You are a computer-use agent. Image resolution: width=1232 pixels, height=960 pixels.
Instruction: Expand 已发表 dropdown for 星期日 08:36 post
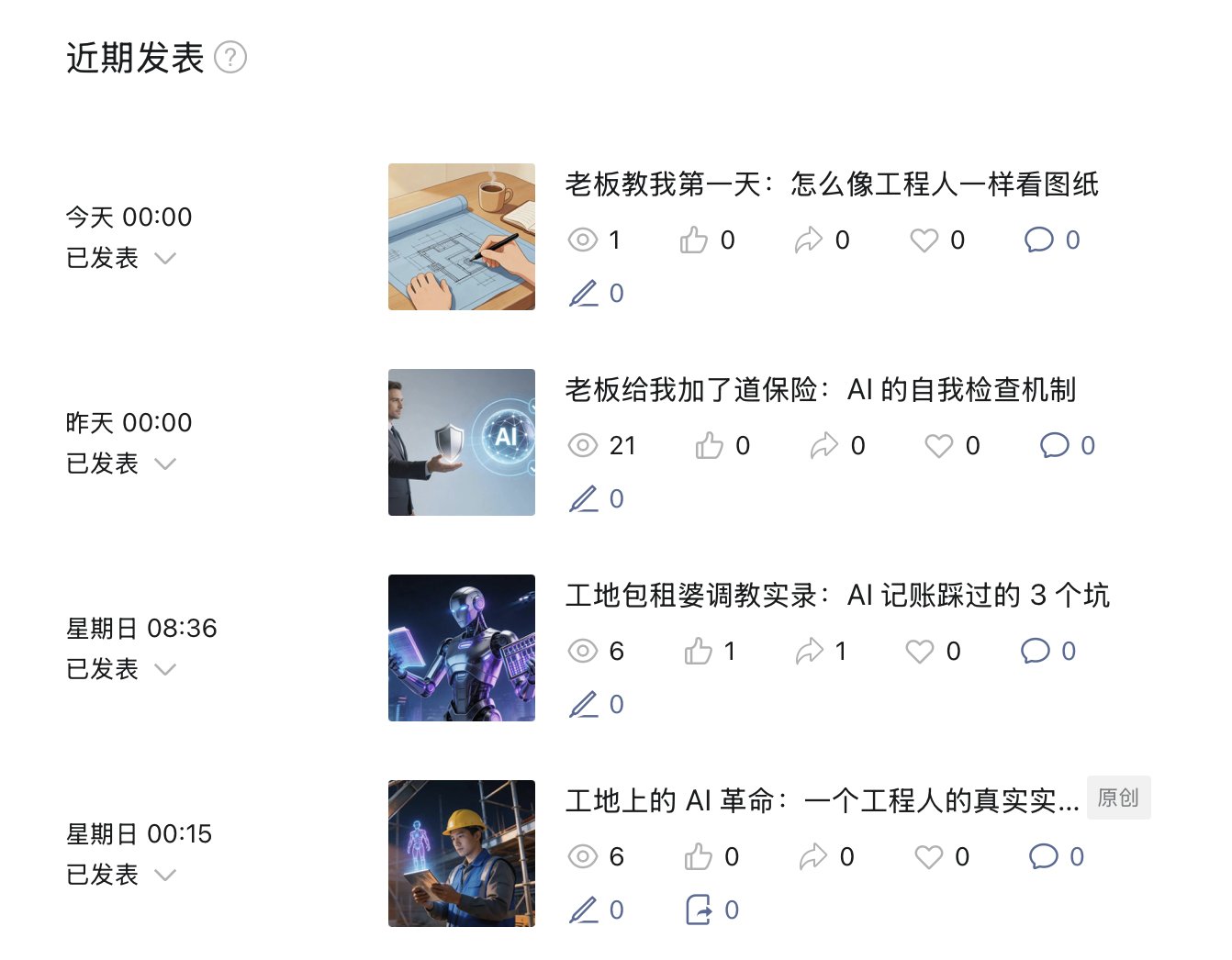pyautogui.click(x=165, y=670)
